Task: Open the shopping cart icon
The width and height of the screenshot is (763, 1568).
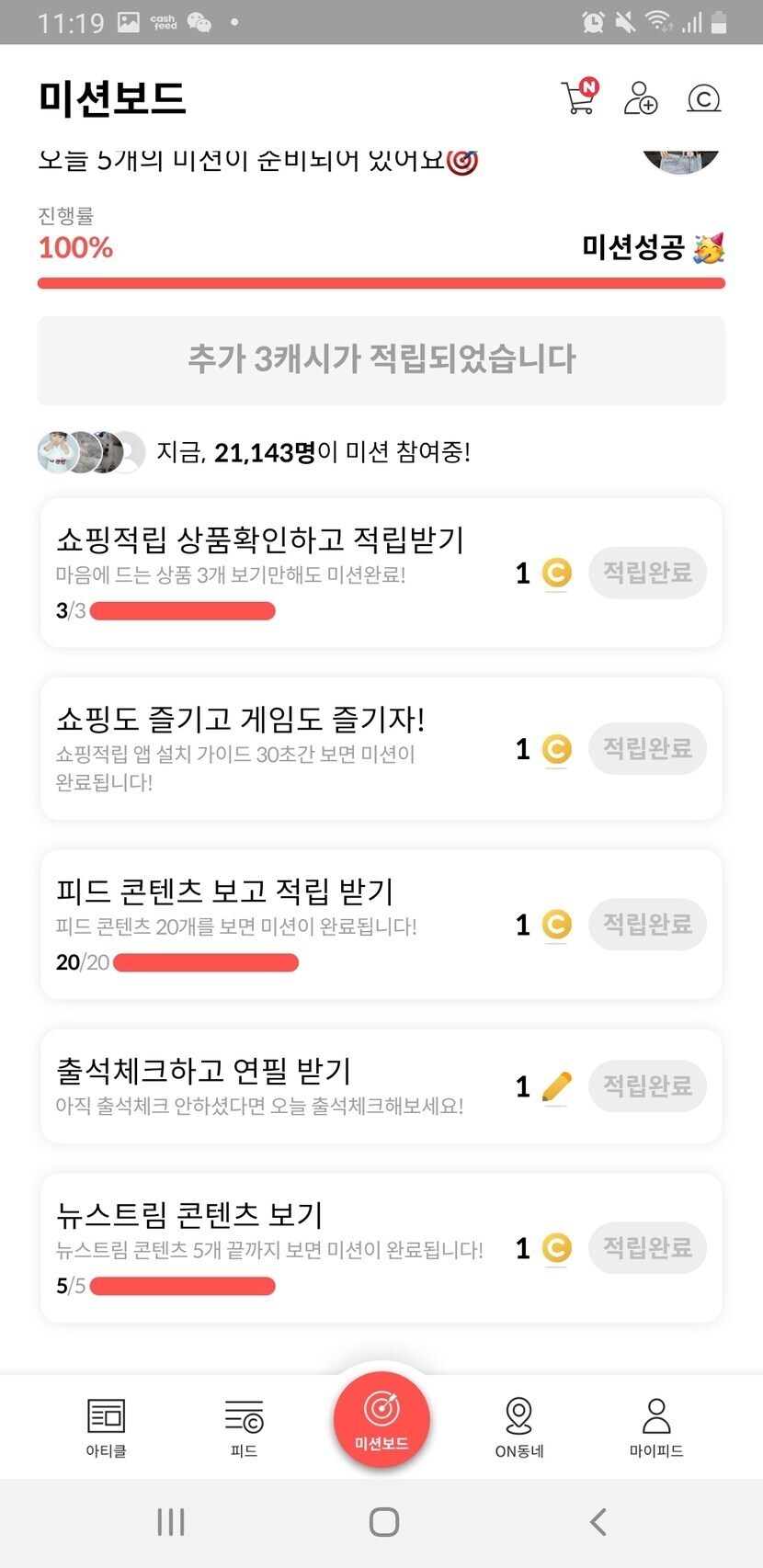Action: tap(579, 97)
